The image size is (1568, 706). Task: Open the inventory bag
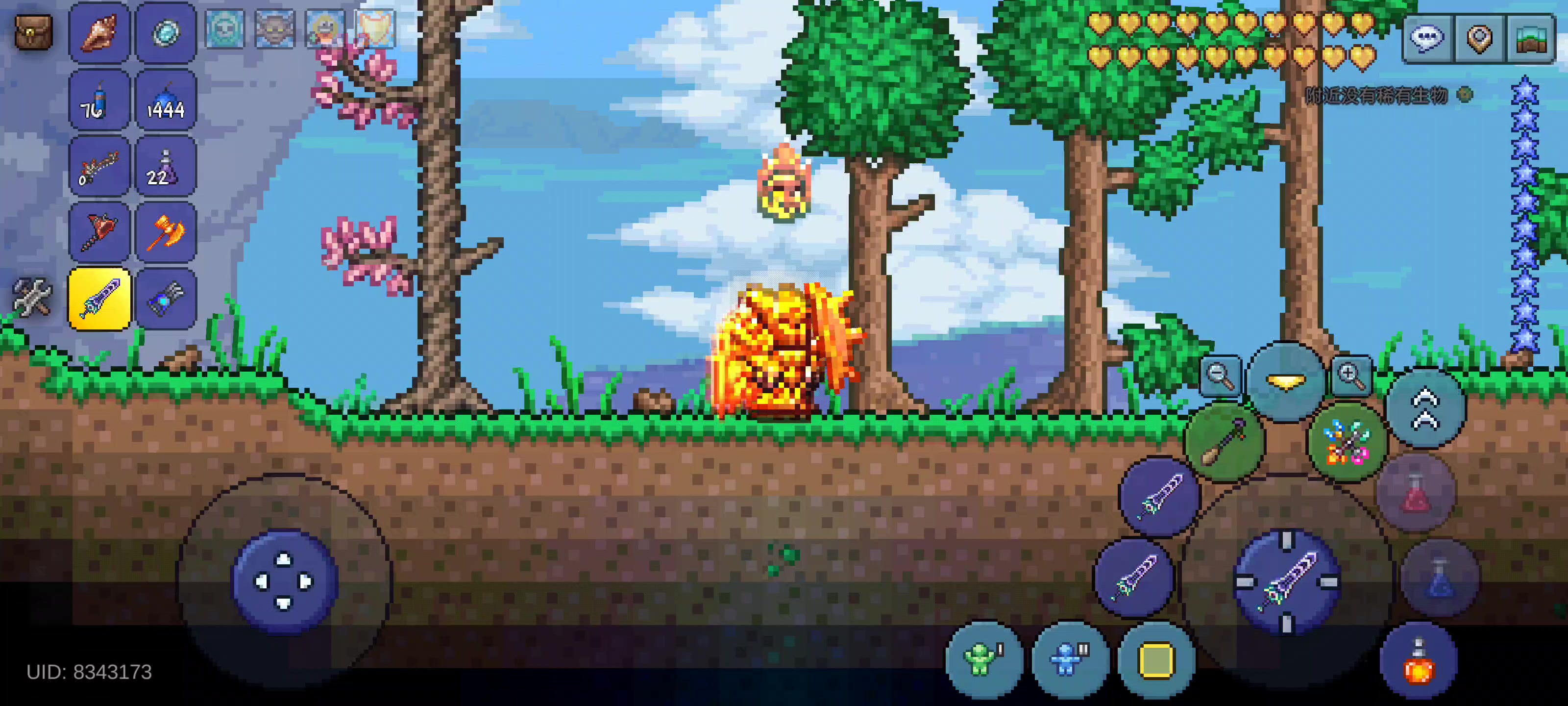(x=33, y=32)
